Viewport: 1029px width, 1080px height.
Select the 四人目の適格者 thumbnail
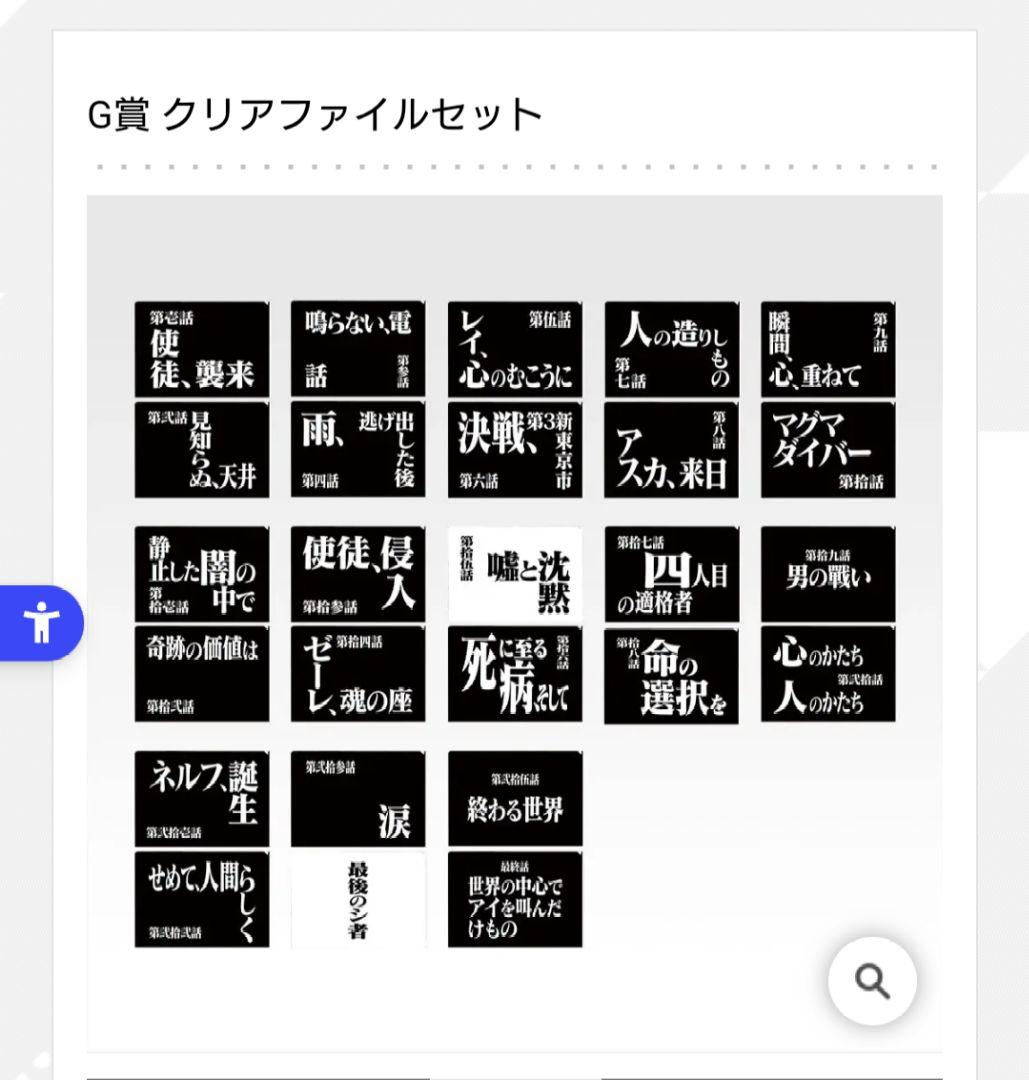coord(670,572)
